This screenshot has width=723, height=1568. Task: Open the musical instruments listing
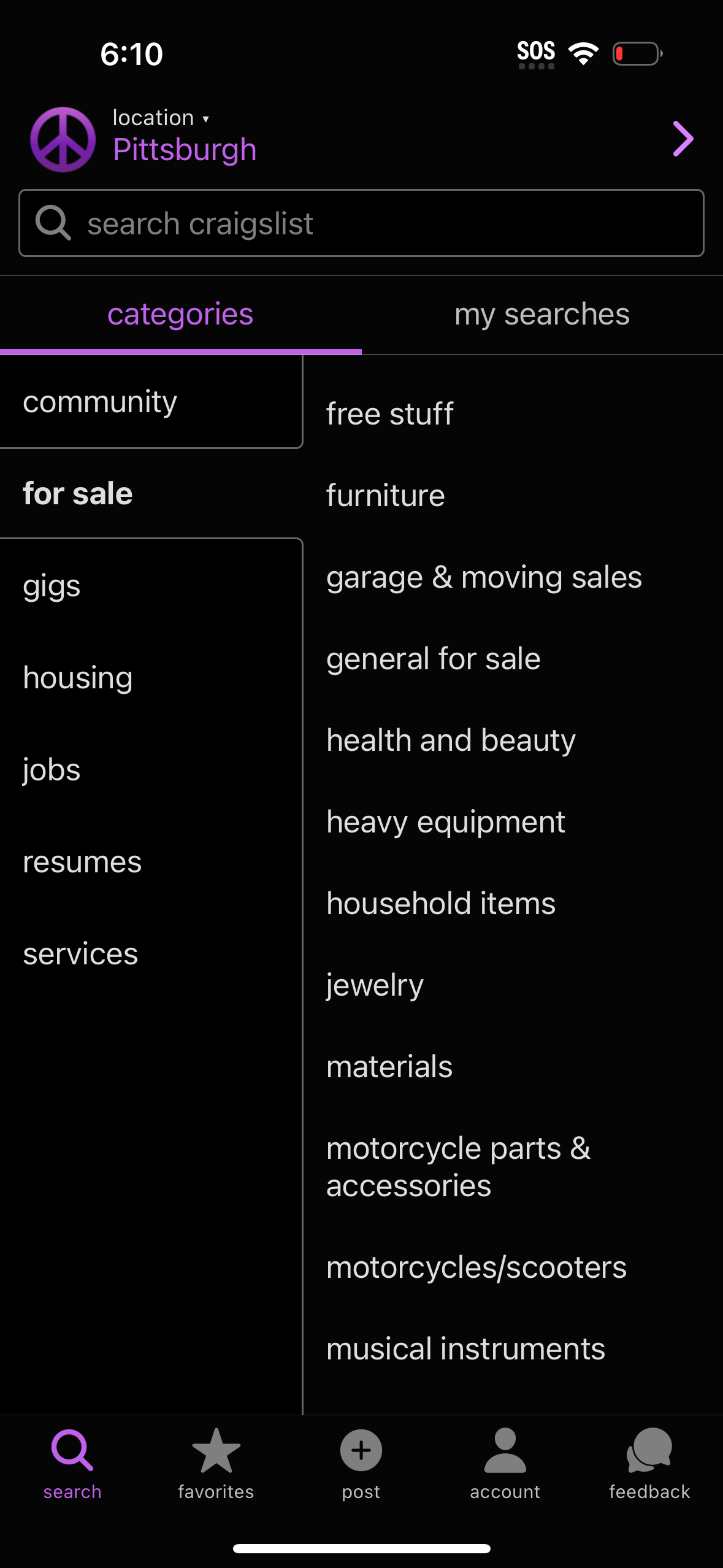[x=465, y=1347]
